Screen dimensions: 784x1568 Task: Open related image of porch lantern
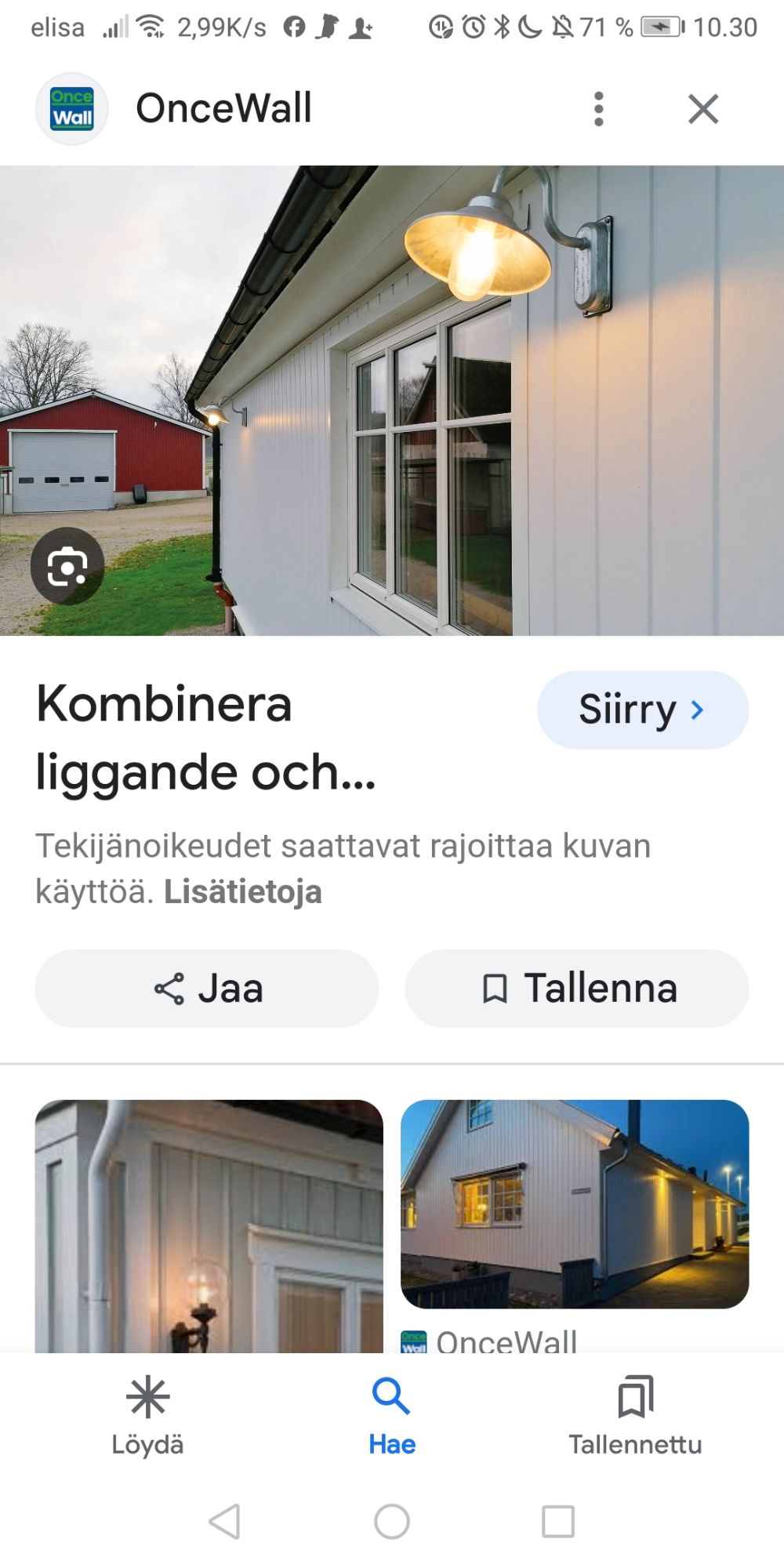209,1226
